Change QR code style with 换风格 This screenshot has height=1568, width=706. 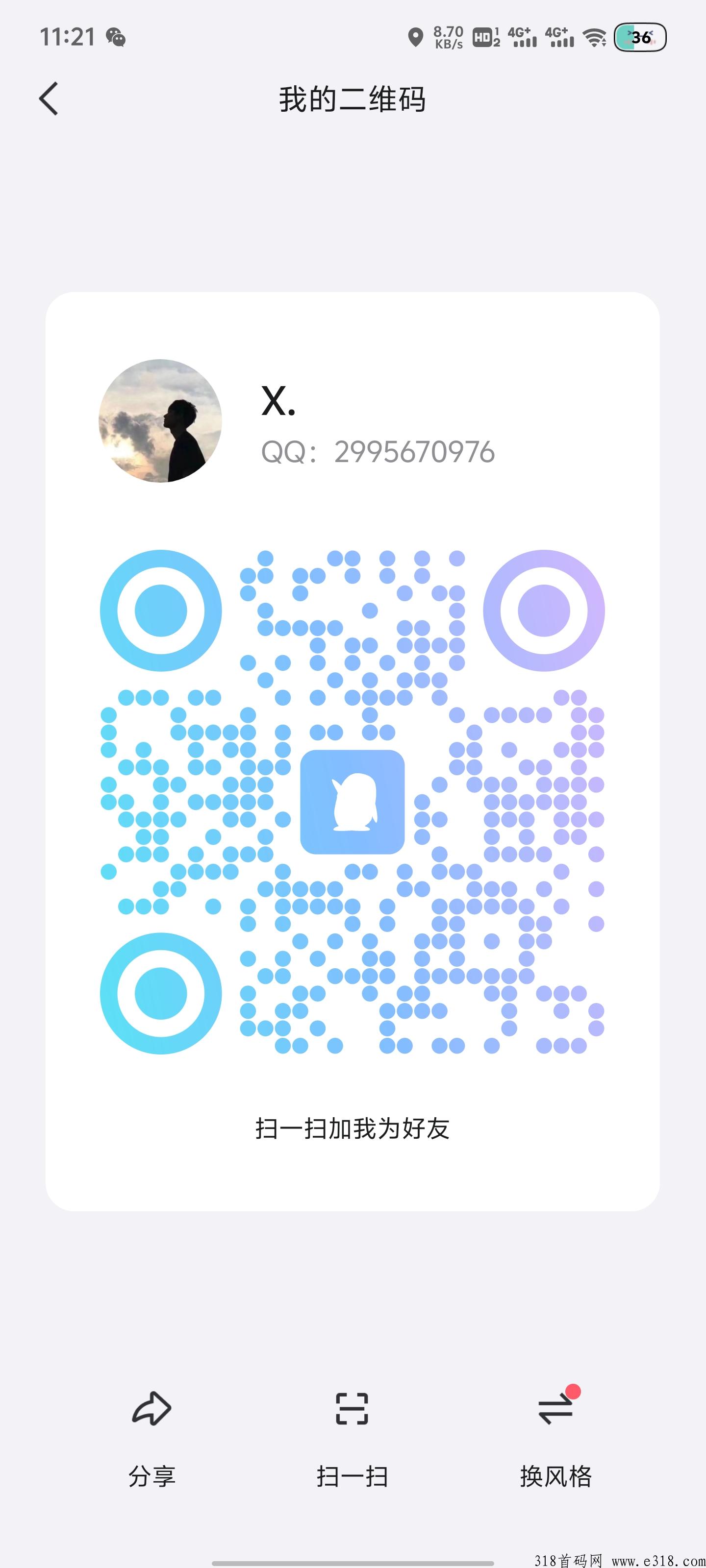tap(555, 1437)
